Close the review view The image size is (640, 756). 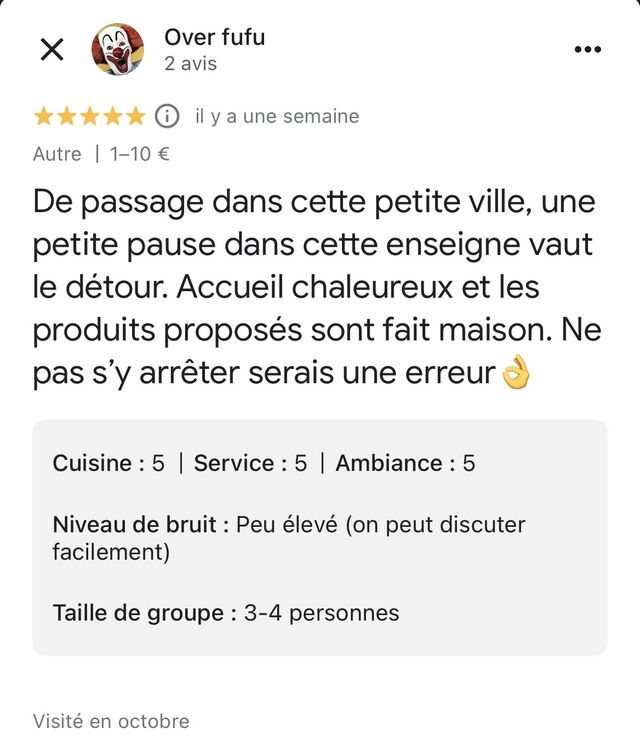pos(52,49)
